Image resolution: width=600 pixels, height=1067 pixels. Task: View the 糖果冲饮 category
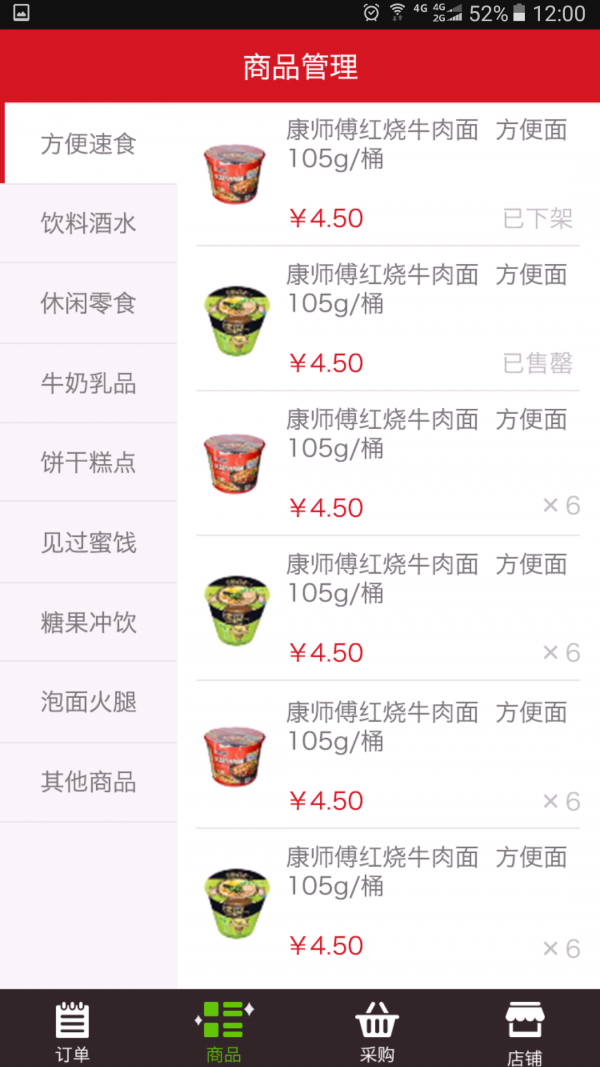(88, 623)
